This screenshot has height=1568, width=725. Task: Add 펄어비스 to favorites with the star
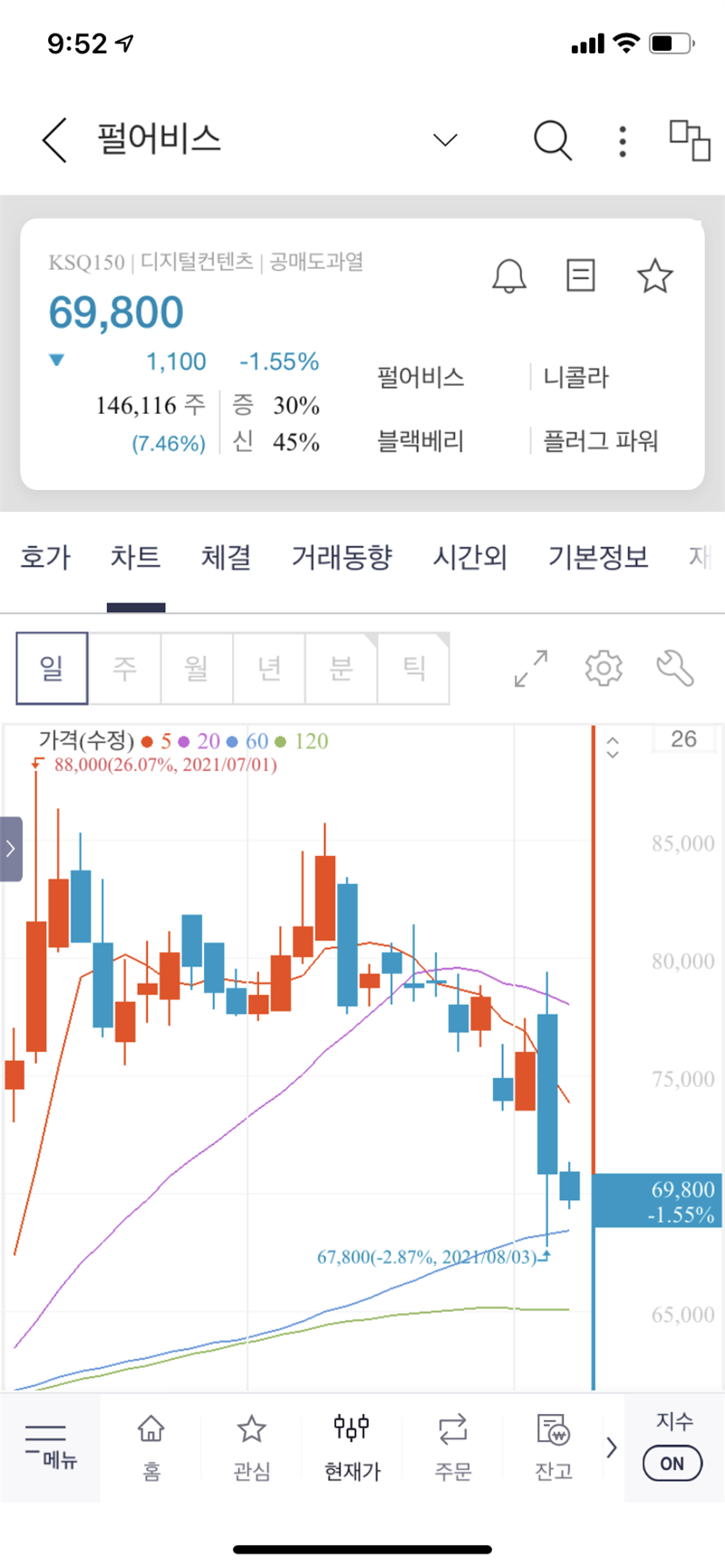pos(654,275)
